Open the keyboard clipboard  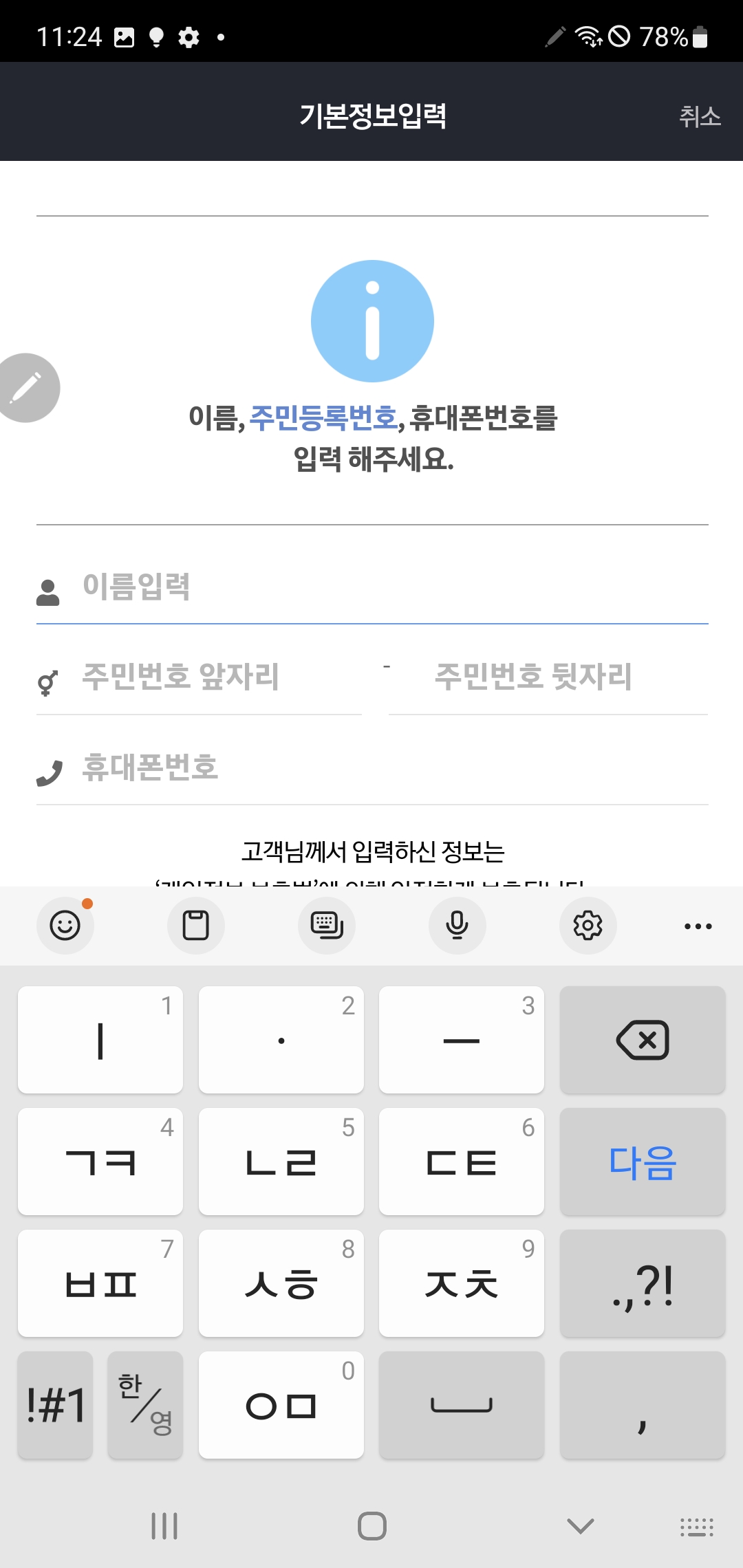pos(196,925)
